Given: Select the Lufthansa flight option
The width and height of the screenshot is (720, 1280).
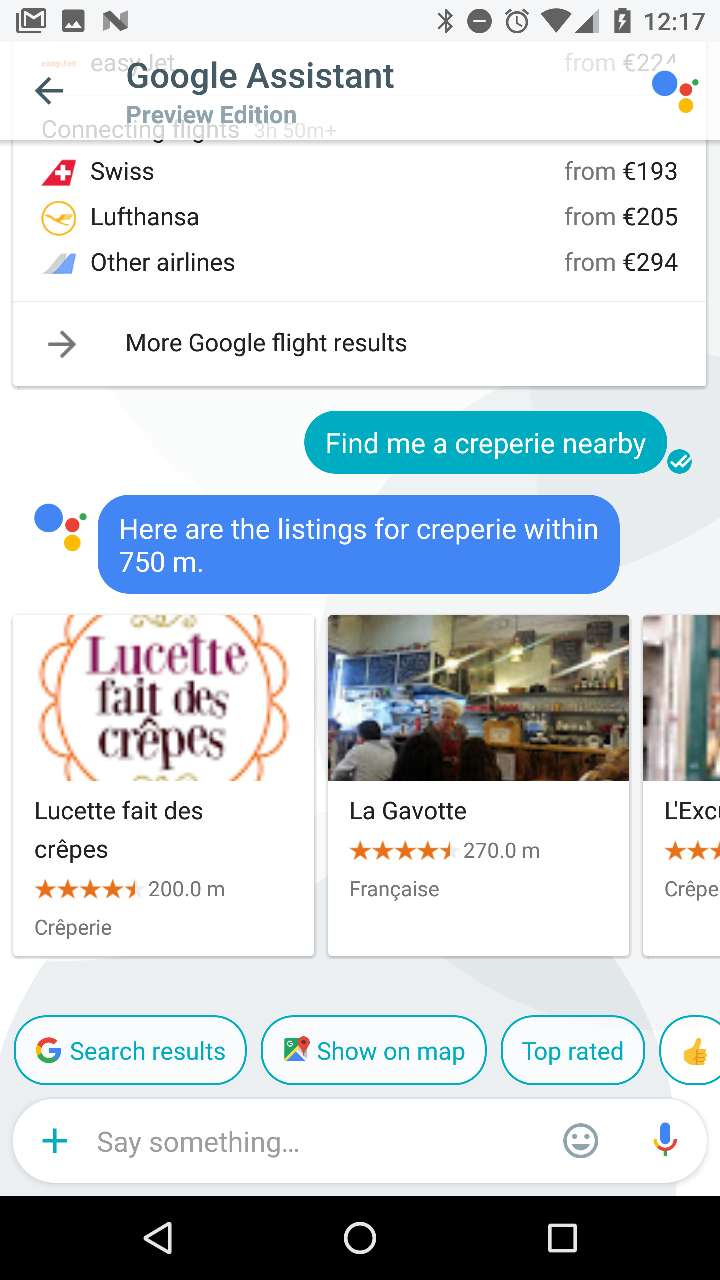Looking at the screenshot, I should 359,217.
